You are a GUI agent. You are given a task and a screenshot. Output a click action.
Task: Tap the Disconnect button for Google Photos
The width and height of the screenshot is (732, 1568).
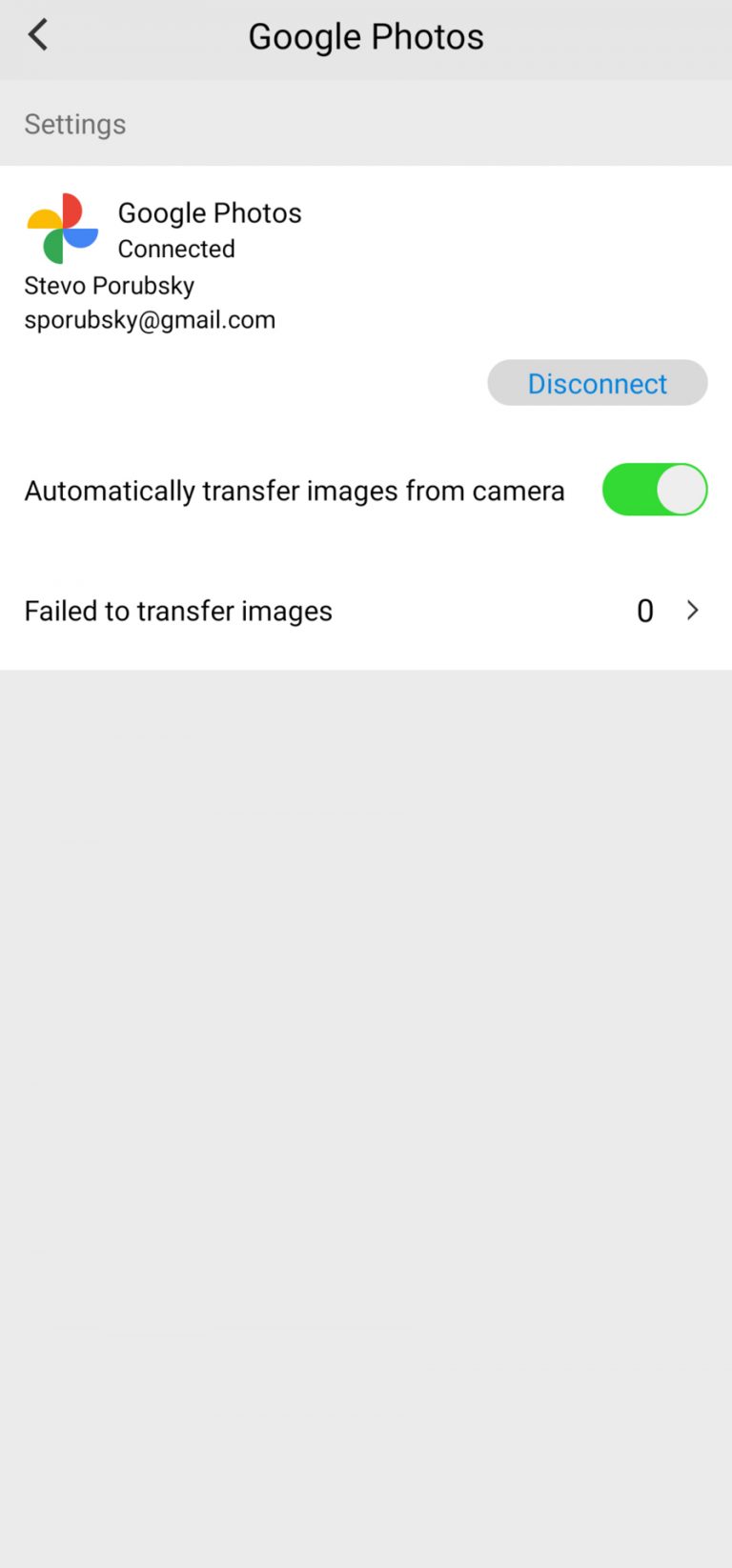click(x=598, y=383)
